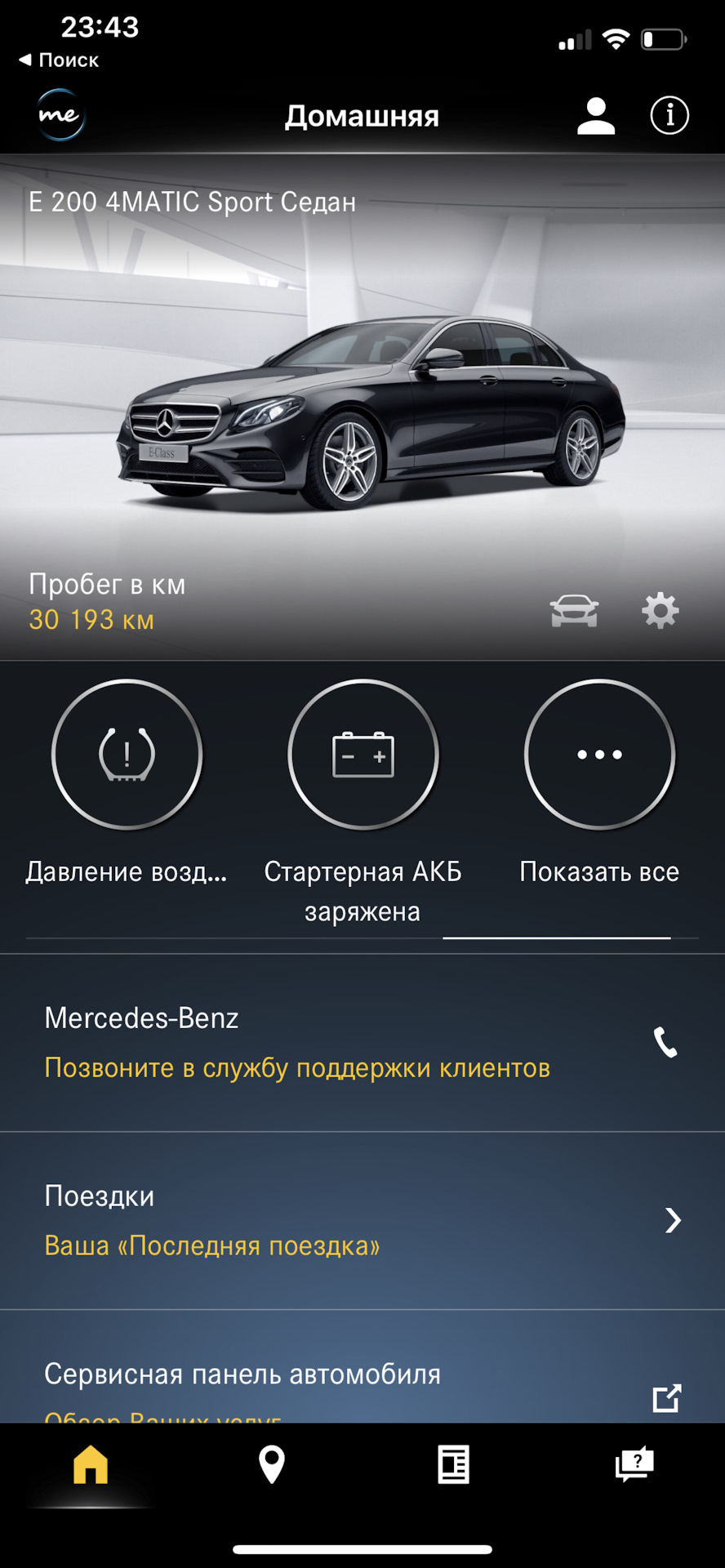Switch to the map location tab
725x1568 pixels.
pyautogui.click(x=272, y=1464)
